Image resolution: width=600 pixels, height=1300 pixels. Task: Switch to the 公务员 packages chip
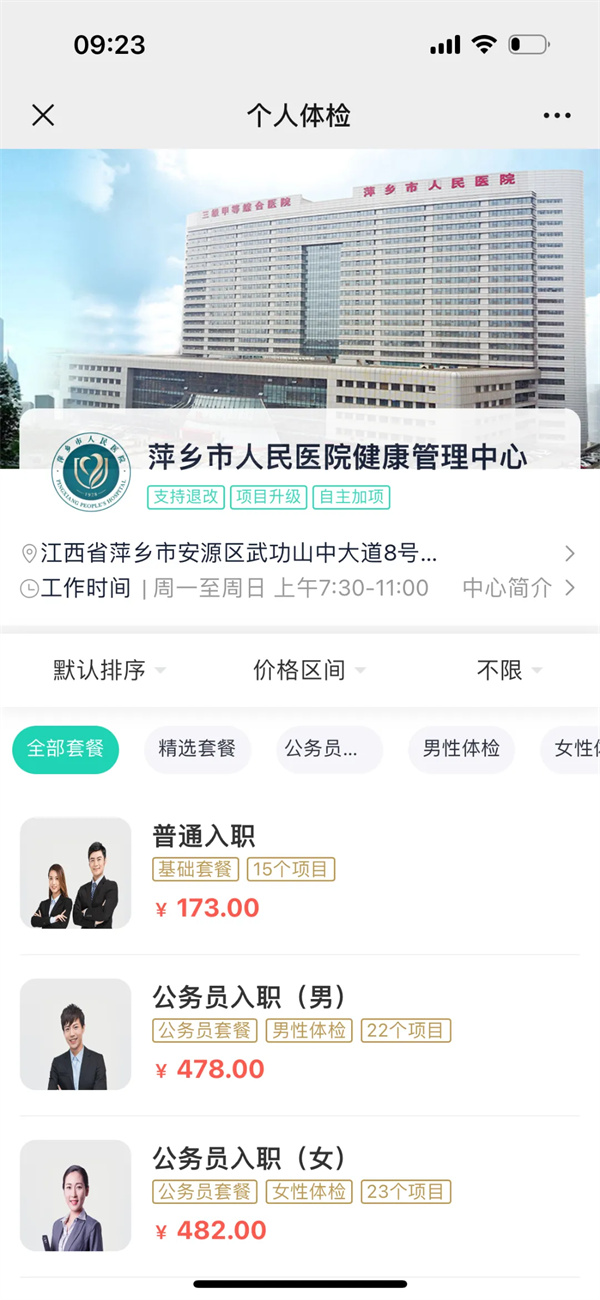[329, 749]
